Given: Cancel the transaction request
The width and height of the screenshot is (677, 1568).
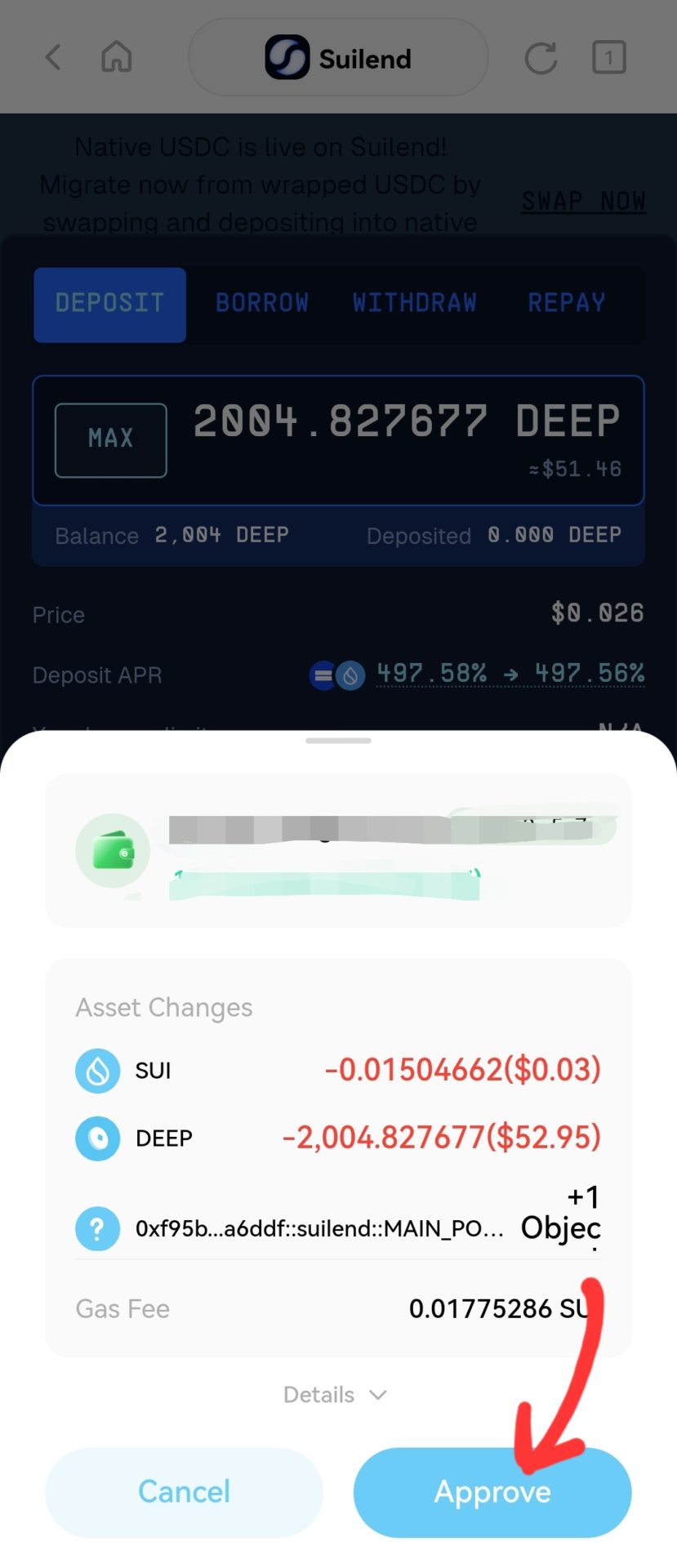Looking at the screenshot, I should point(184,1492).
